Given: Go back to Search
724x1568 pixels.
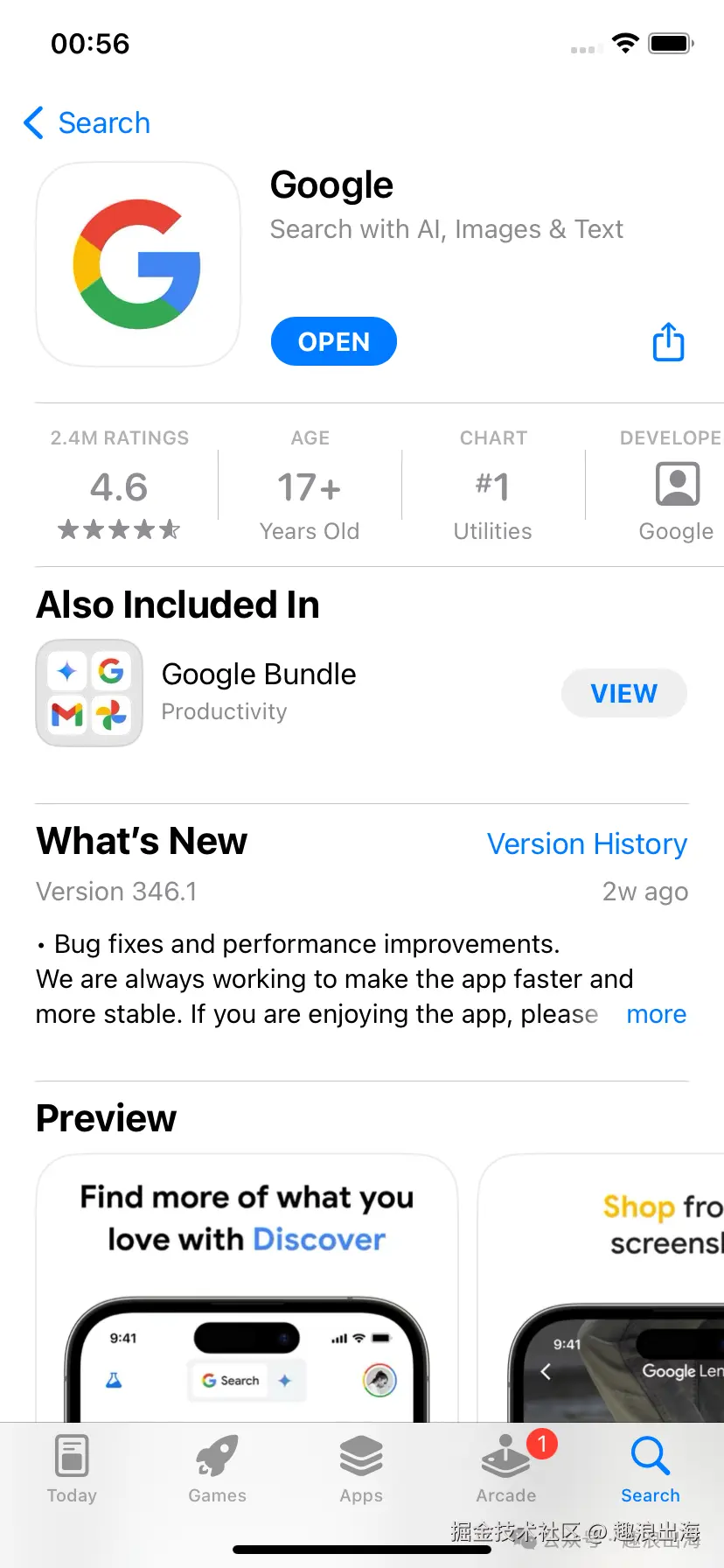Looking at the screenshot, I should click(87, 123).
